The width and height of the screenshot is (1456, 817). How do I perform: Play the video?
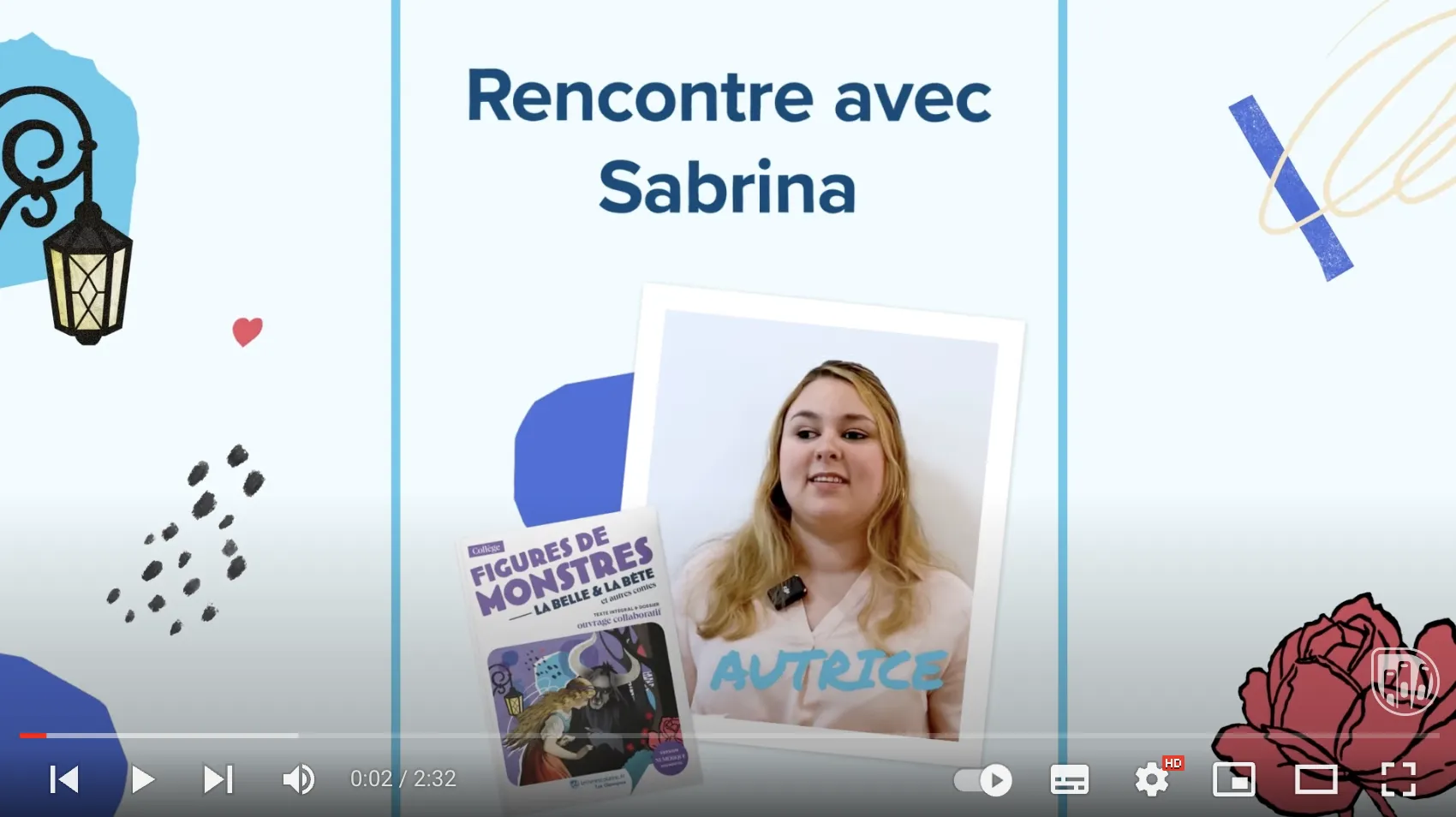(x=142, y=779)
